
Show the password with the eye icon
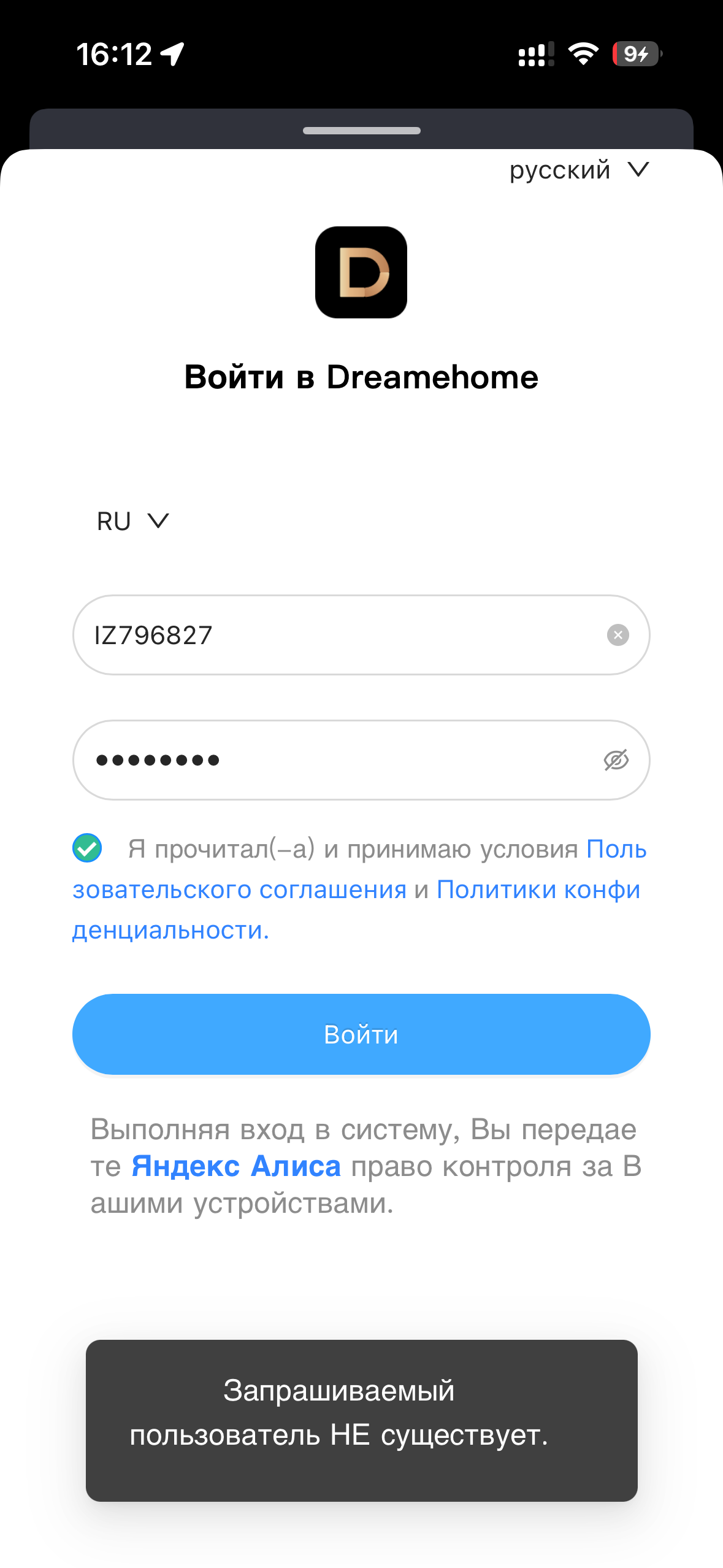click(x=616, y=760)
